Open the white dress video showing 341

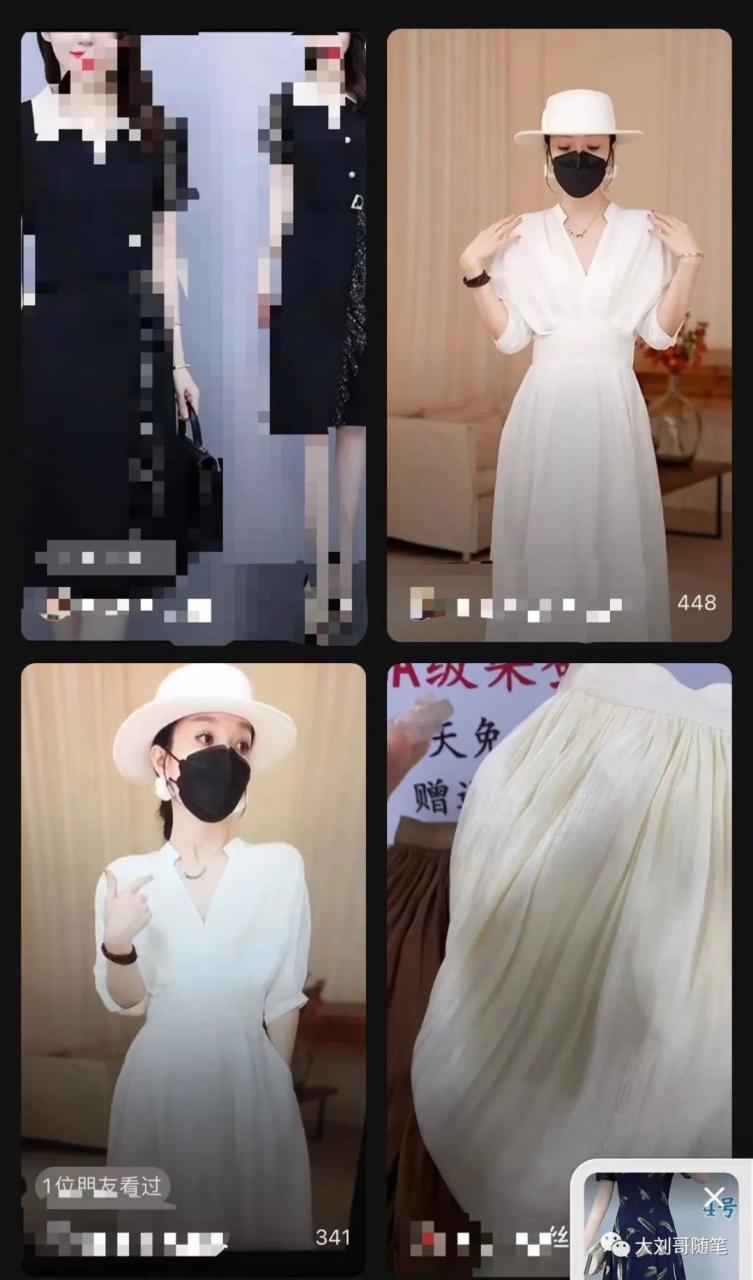click(193, 960)
